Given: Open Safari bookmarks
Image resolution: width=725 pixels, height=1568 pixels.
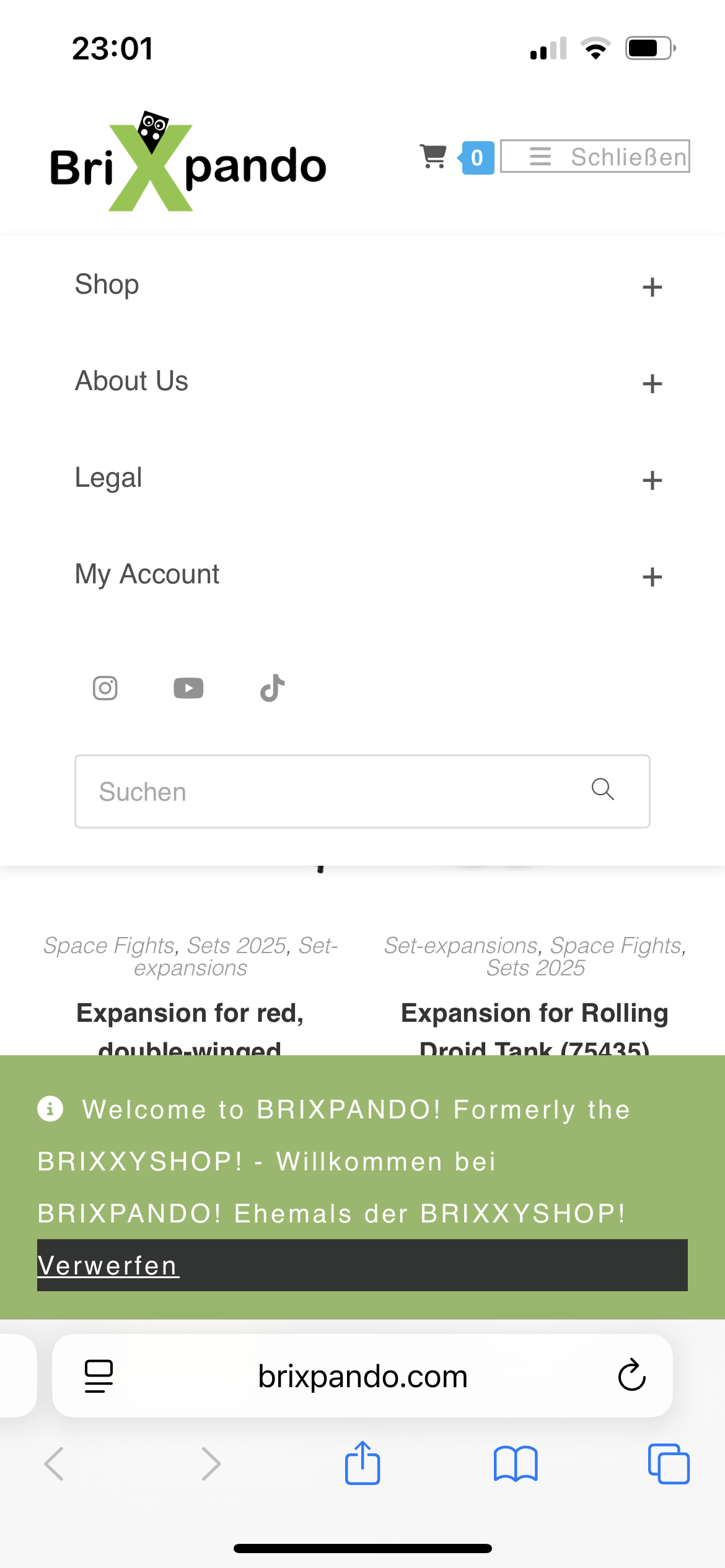Looking at the screenshot, I should click(516, 1464).
